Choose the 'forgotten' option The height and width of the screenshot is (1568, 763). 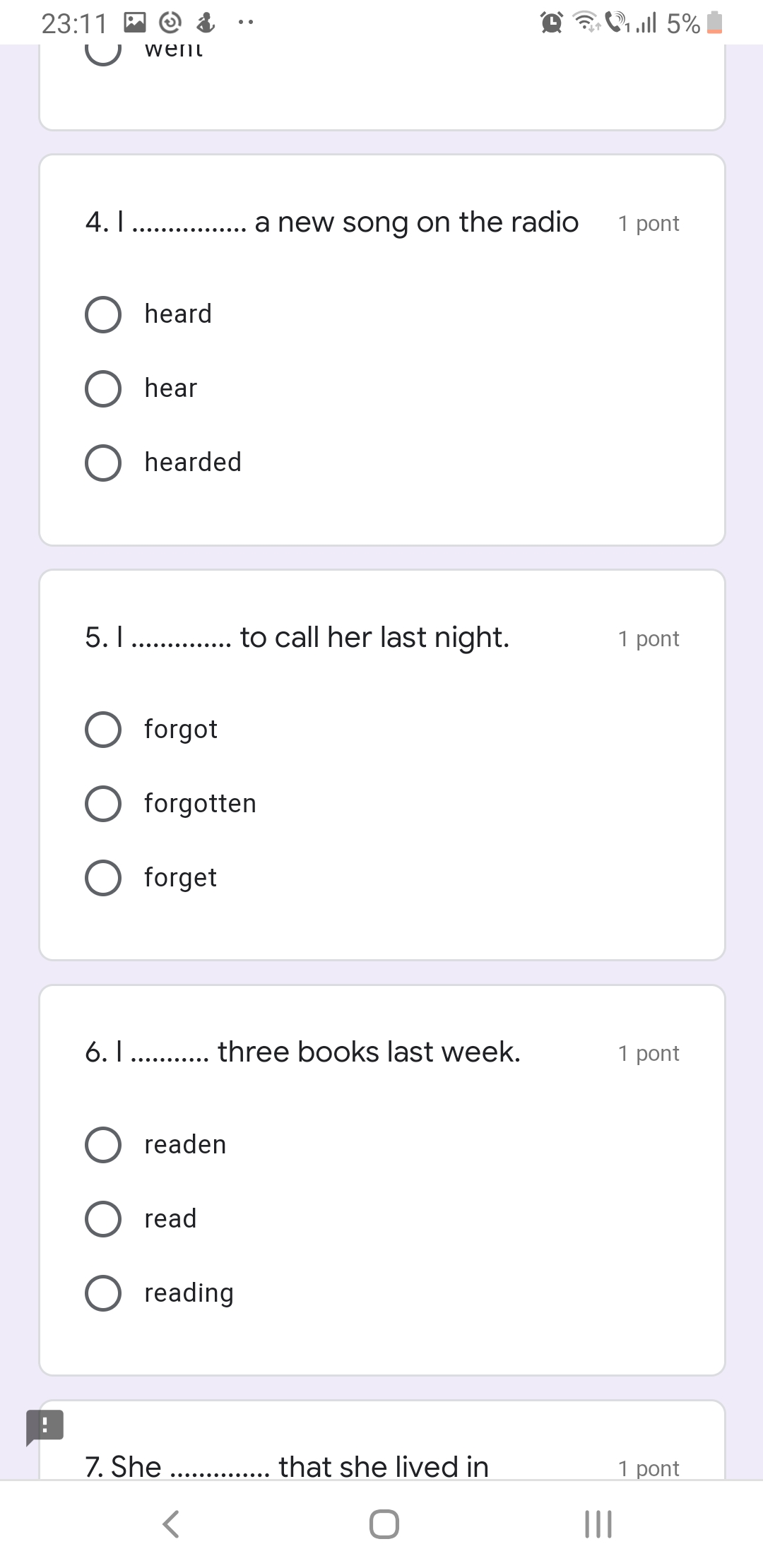click(103, 804)
